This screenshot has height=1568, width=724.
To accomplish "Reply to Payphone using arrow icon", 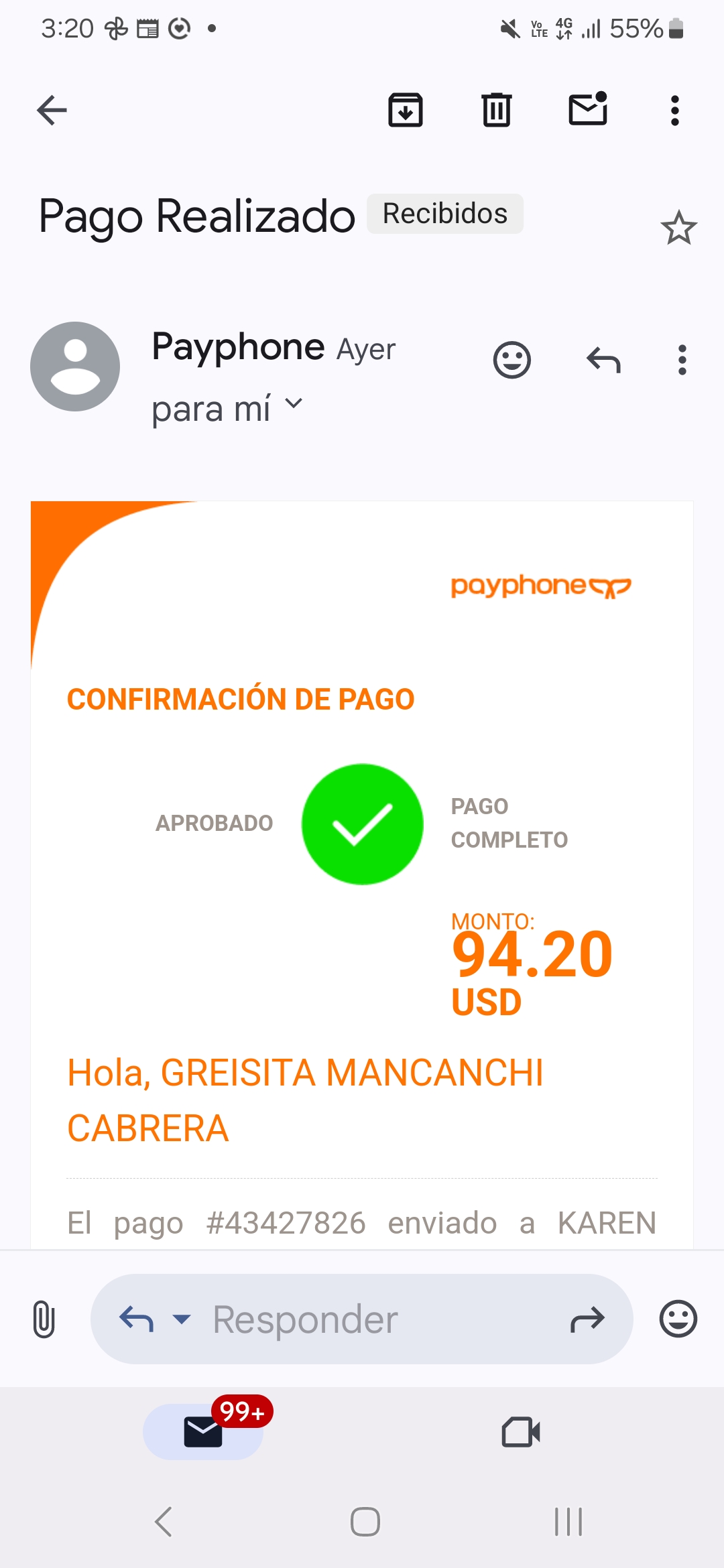I will click(x=603, y=361).
